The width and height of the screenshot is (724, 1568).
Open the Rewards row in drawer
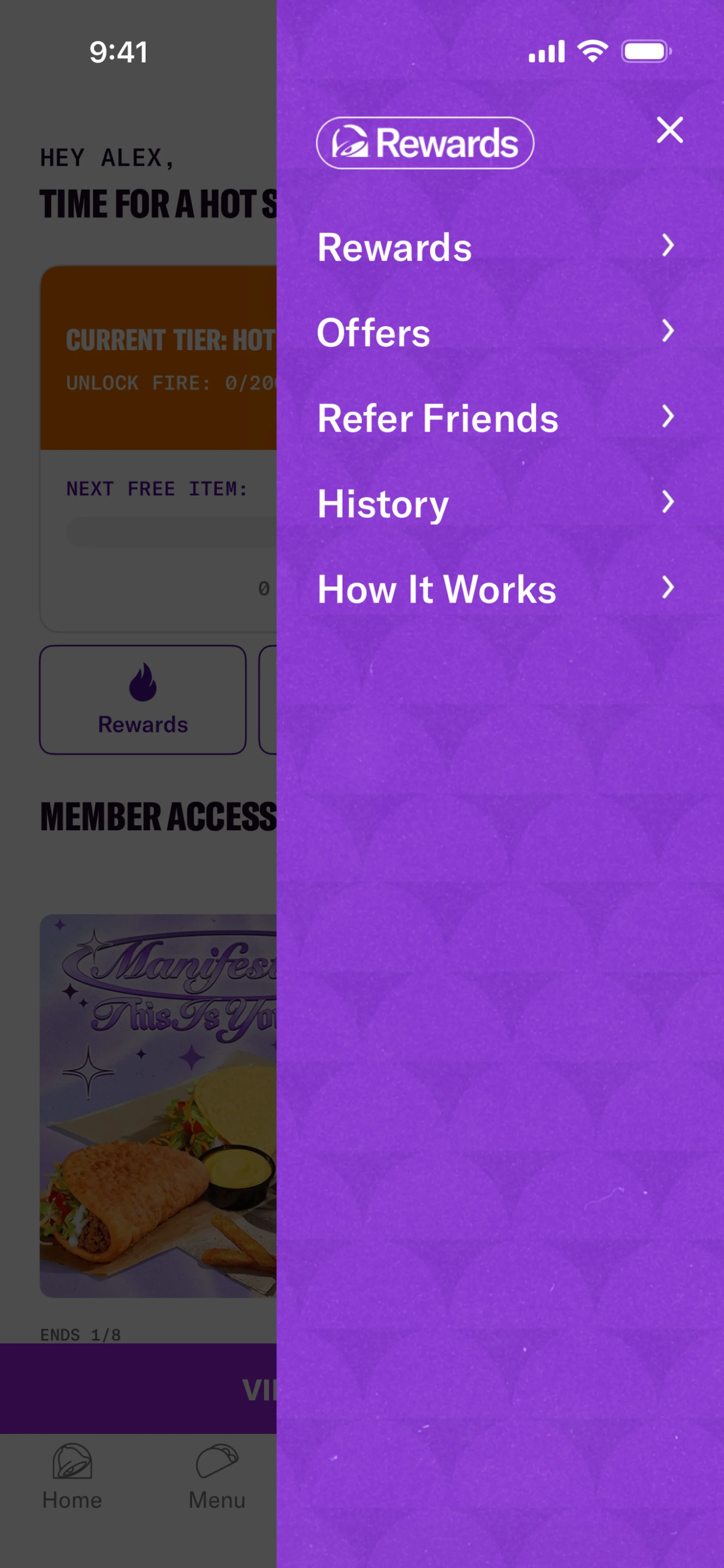click(x=496, y=247)
